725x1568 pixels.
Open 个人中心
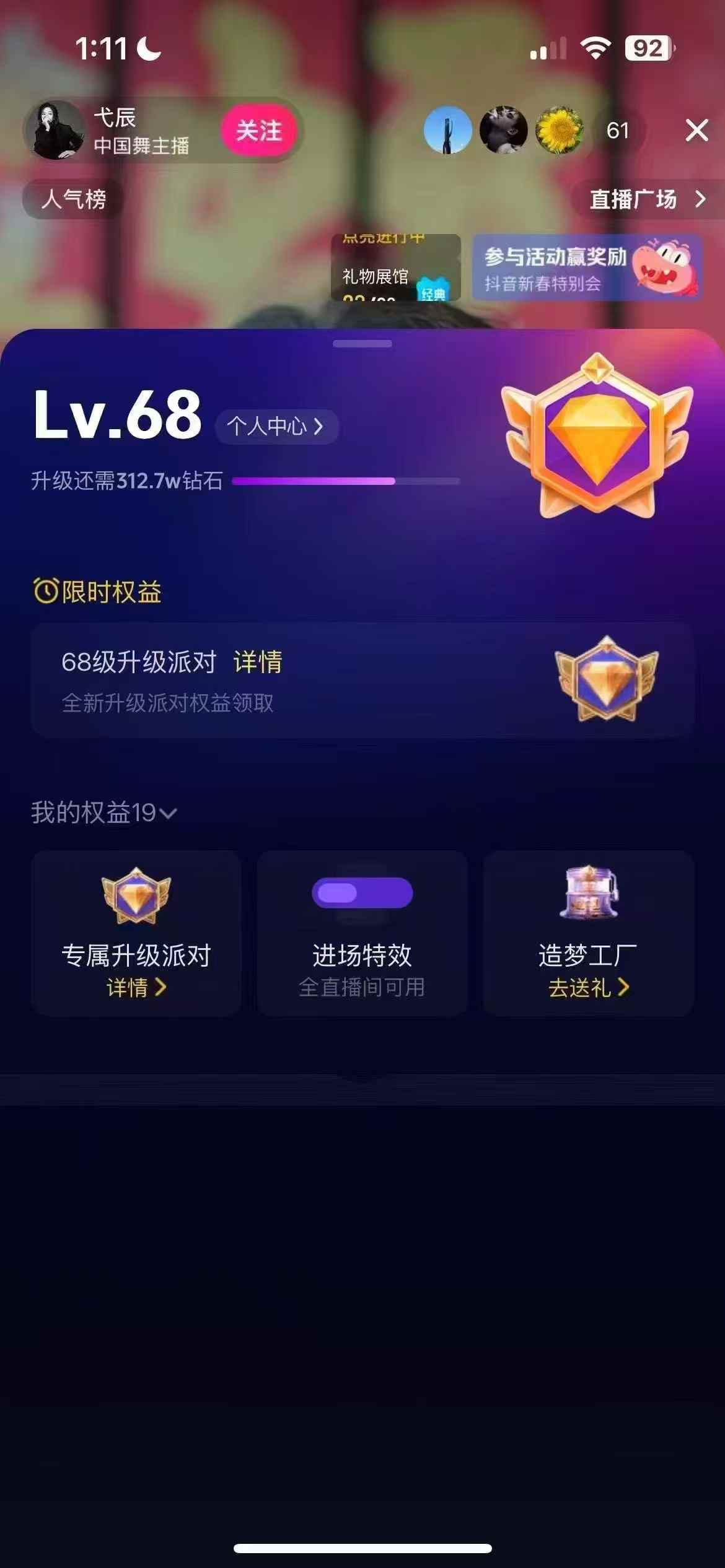(276, 426)
